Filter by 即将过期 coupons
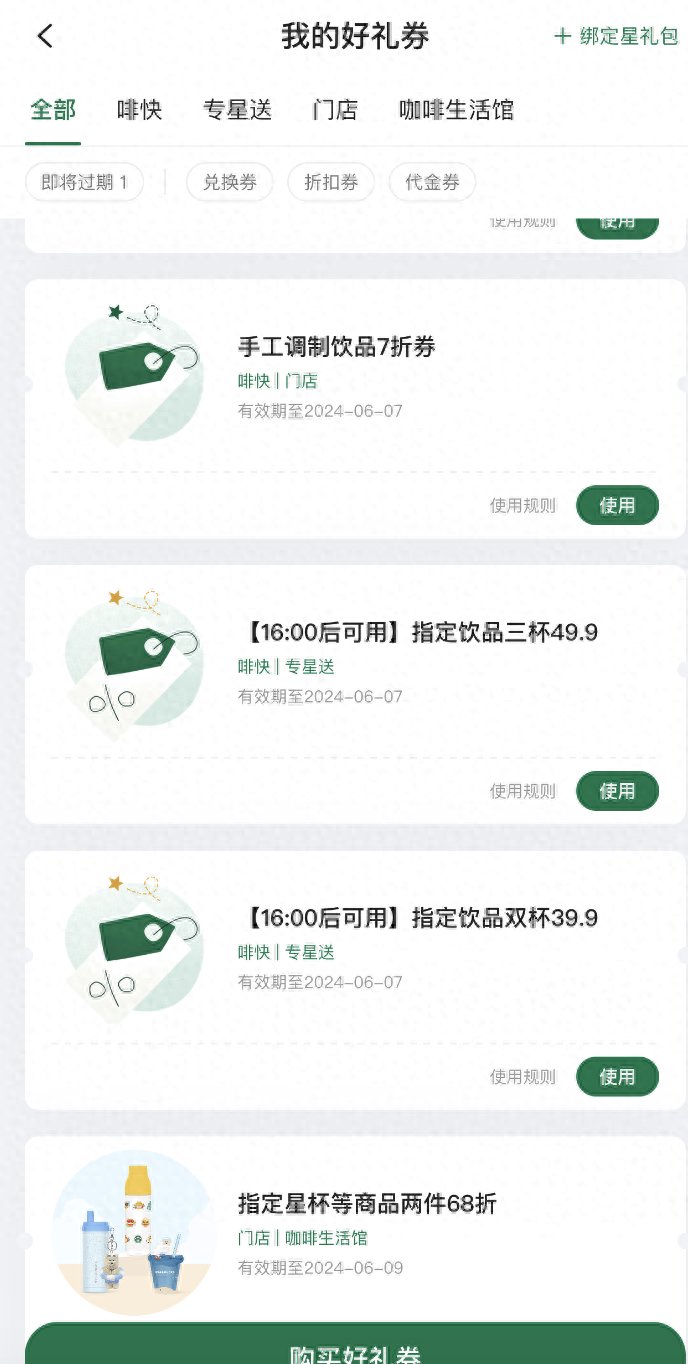 pyautogui.click(x=84, y=182)
